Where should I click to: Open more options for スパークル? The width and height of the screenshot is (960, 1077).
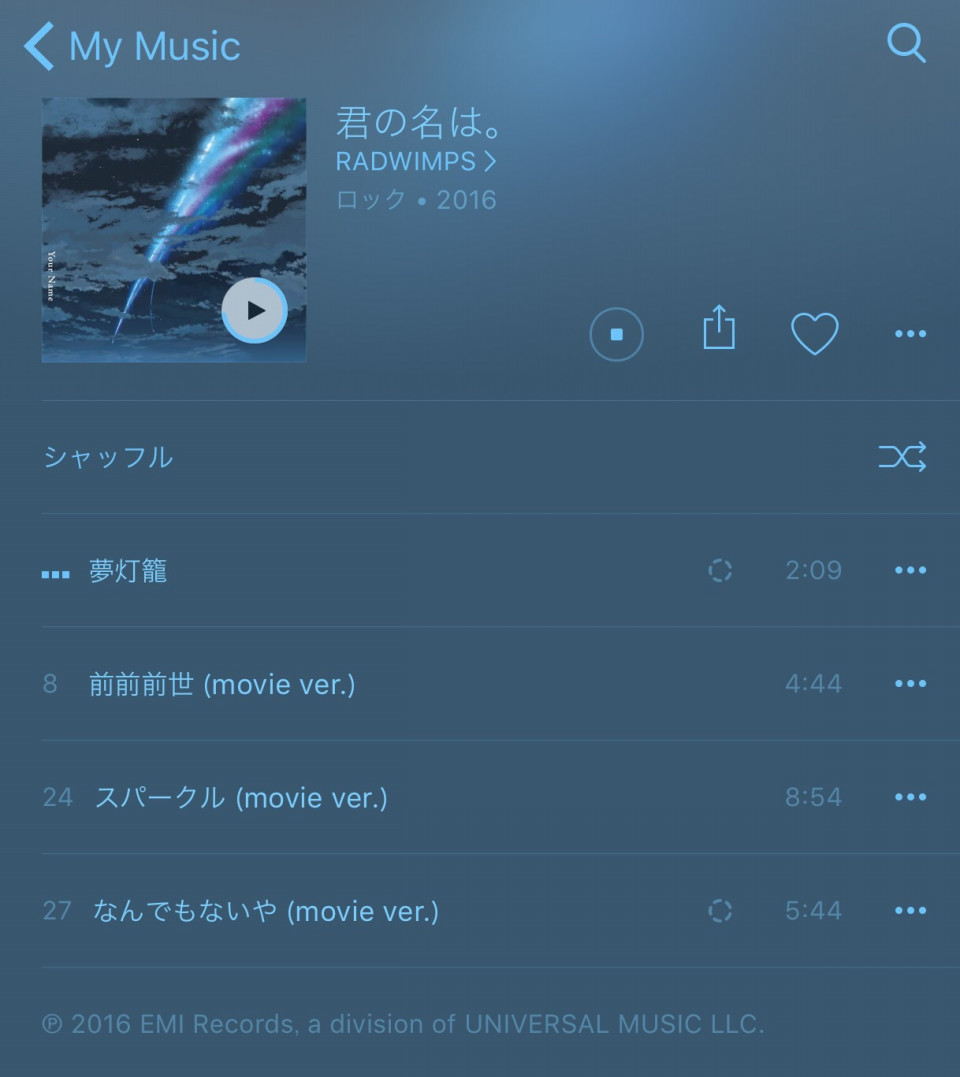[910, 797]
